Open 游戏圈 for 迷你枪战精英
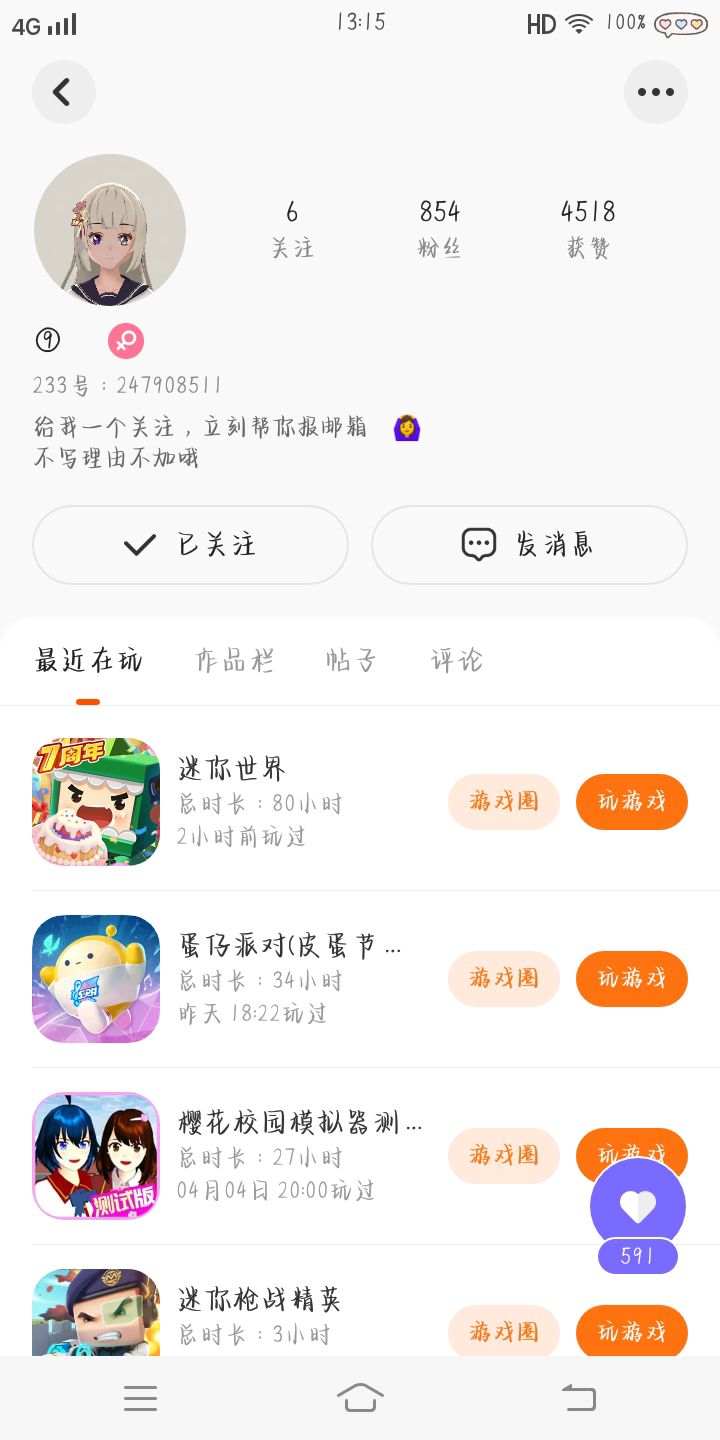The image size is (720, 1440). pyautogui.click(x=503, y=1331)
